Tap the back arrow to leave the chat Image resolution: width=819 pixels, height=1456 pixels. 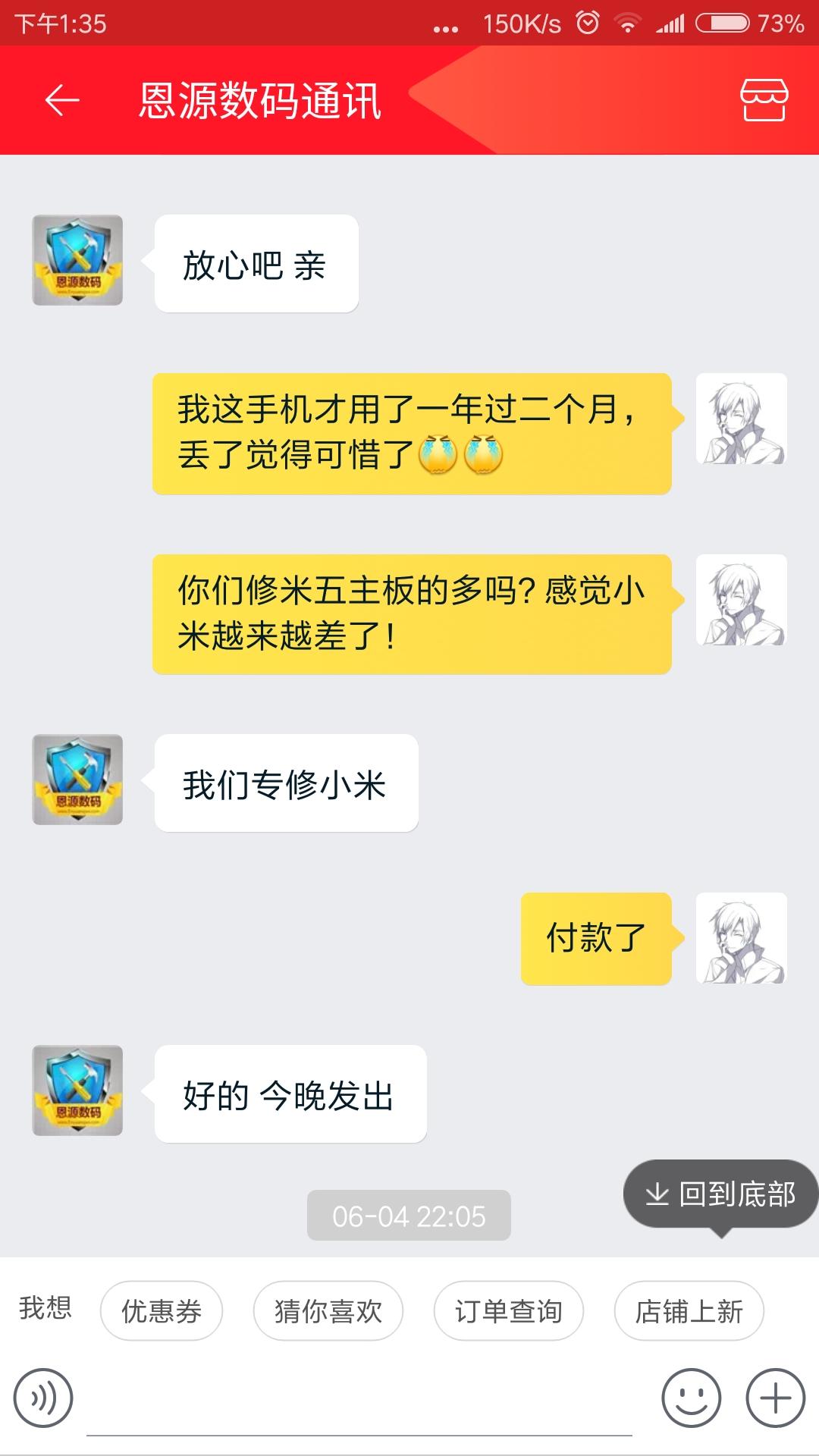tap(61, 101)
